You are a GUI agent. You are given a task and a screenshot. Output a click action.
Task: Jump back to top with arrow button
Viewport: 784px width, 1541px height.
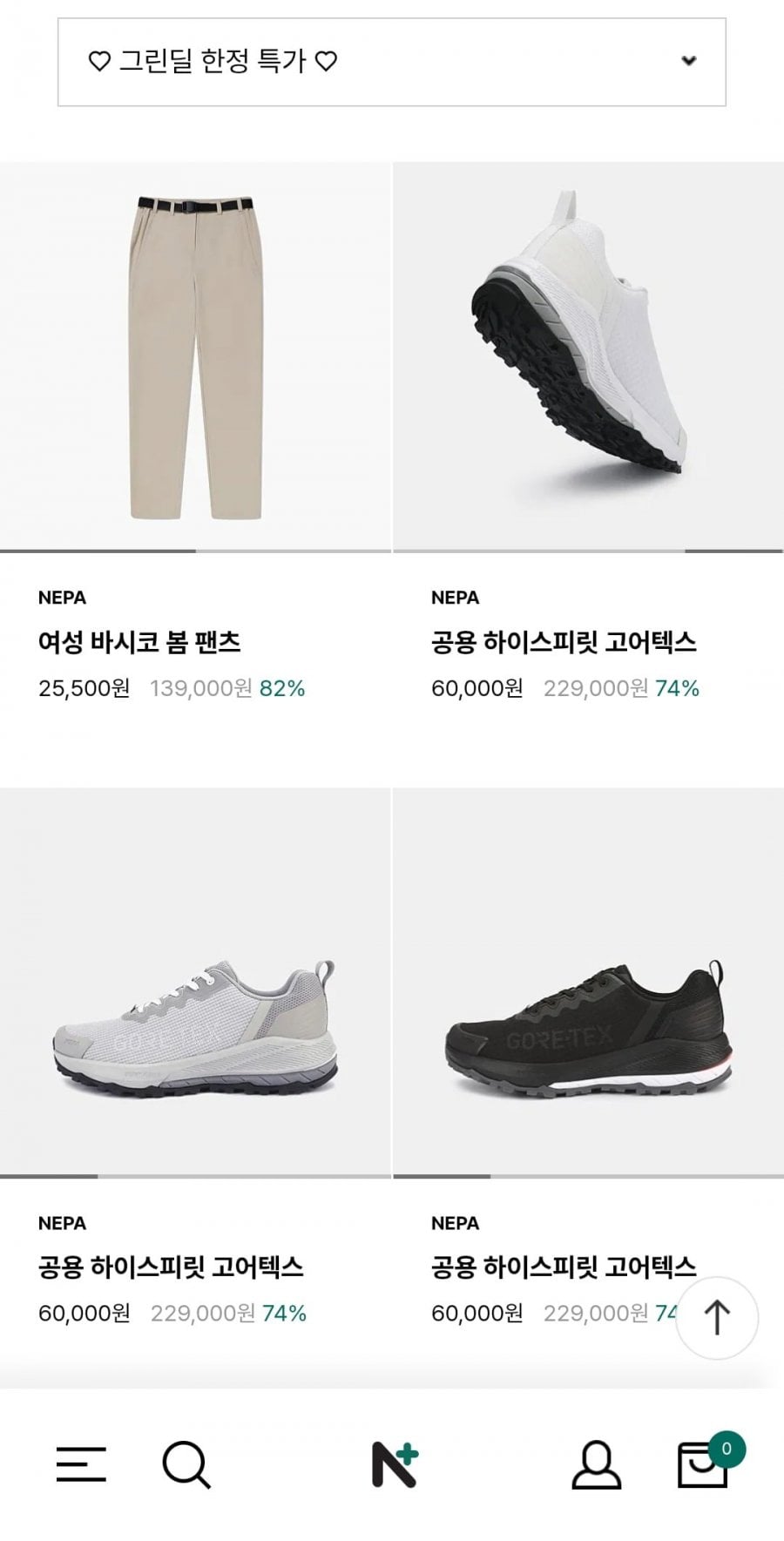coord(716,1317)
